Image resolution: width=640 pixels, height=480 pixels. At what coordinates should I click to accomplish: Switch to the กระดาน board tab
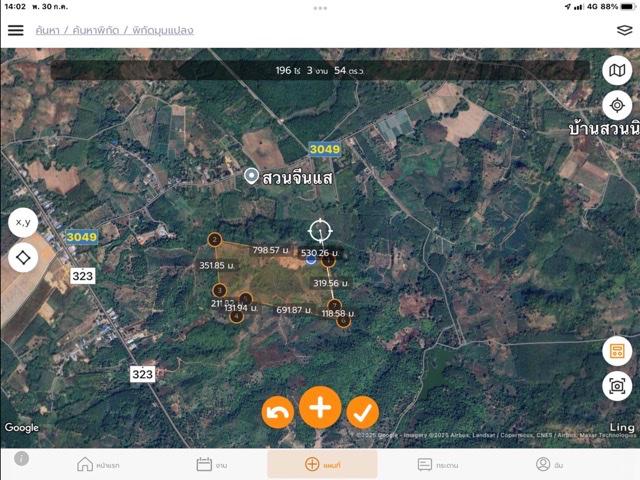438,465
